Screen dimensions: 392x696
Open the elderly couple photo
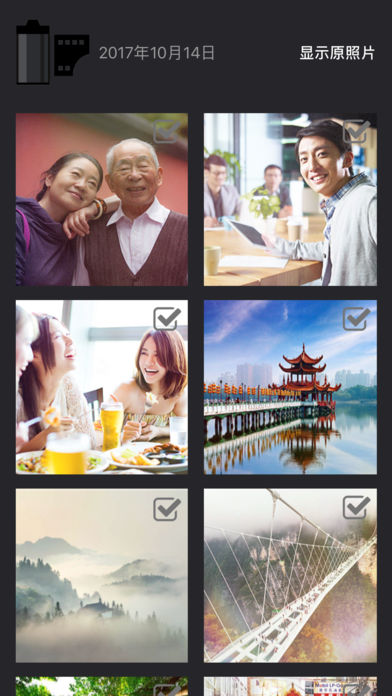[x=102, y=199]
